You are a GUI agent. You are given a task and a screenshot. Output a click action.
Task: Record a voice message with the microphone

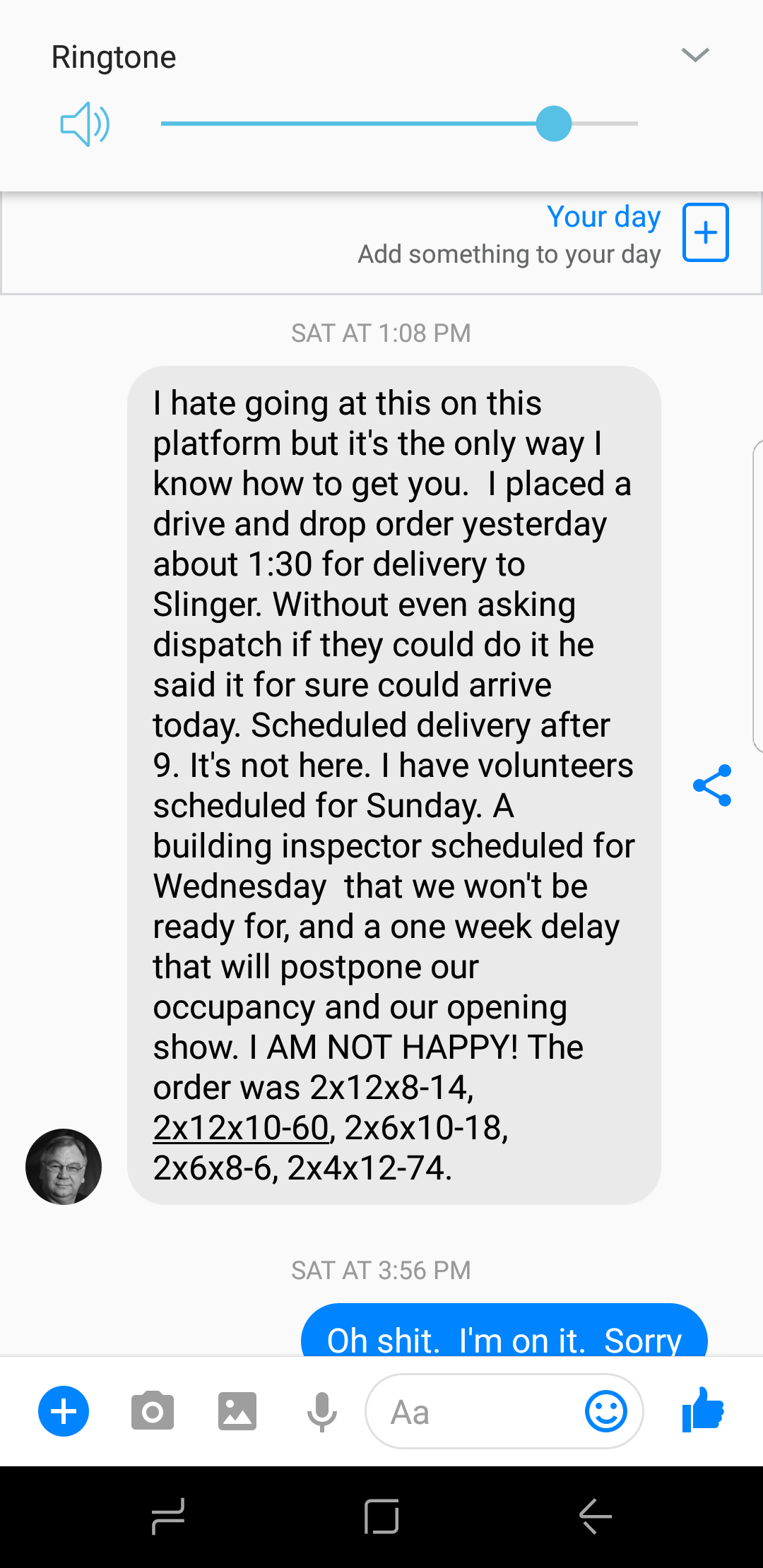coord(322,1411)
